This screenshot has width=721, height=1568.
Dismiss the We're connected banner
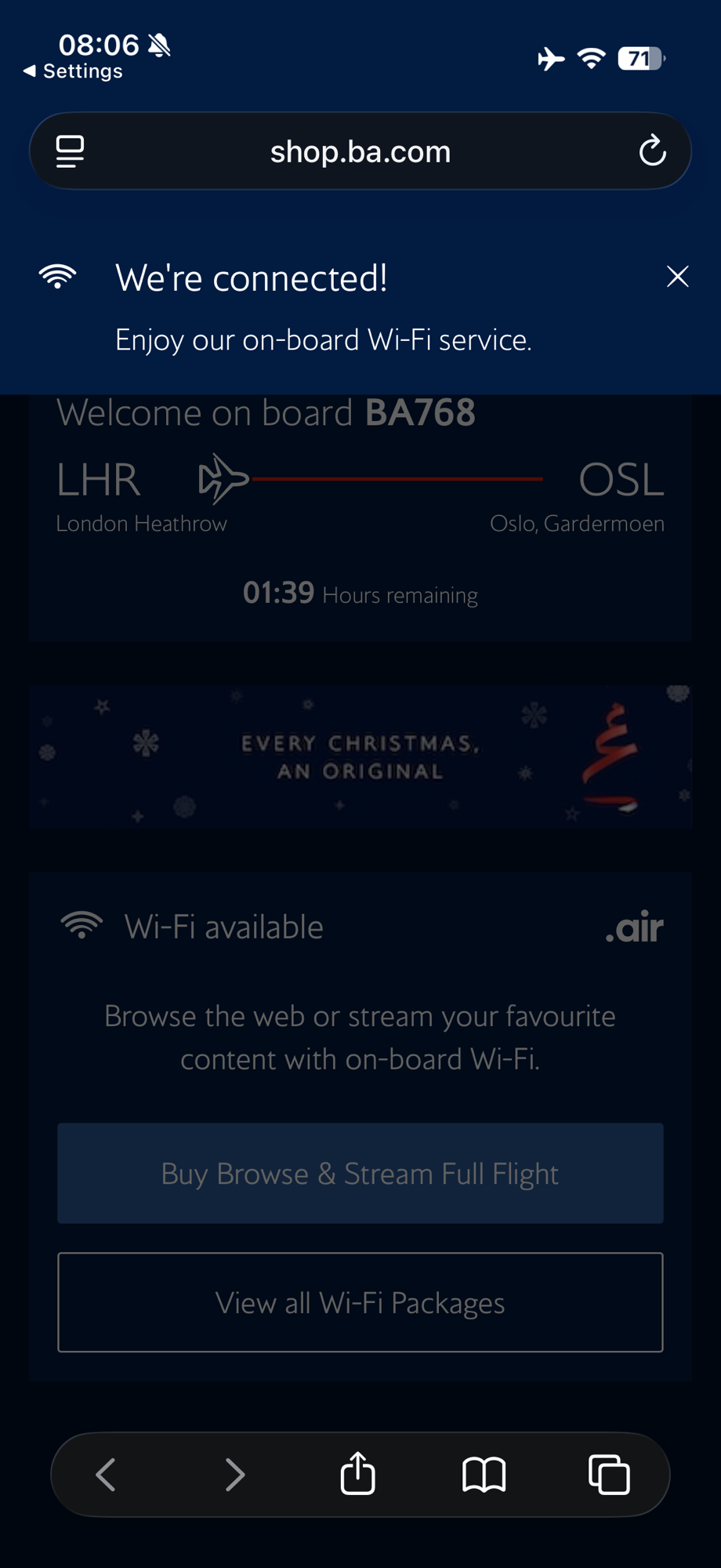677,277
